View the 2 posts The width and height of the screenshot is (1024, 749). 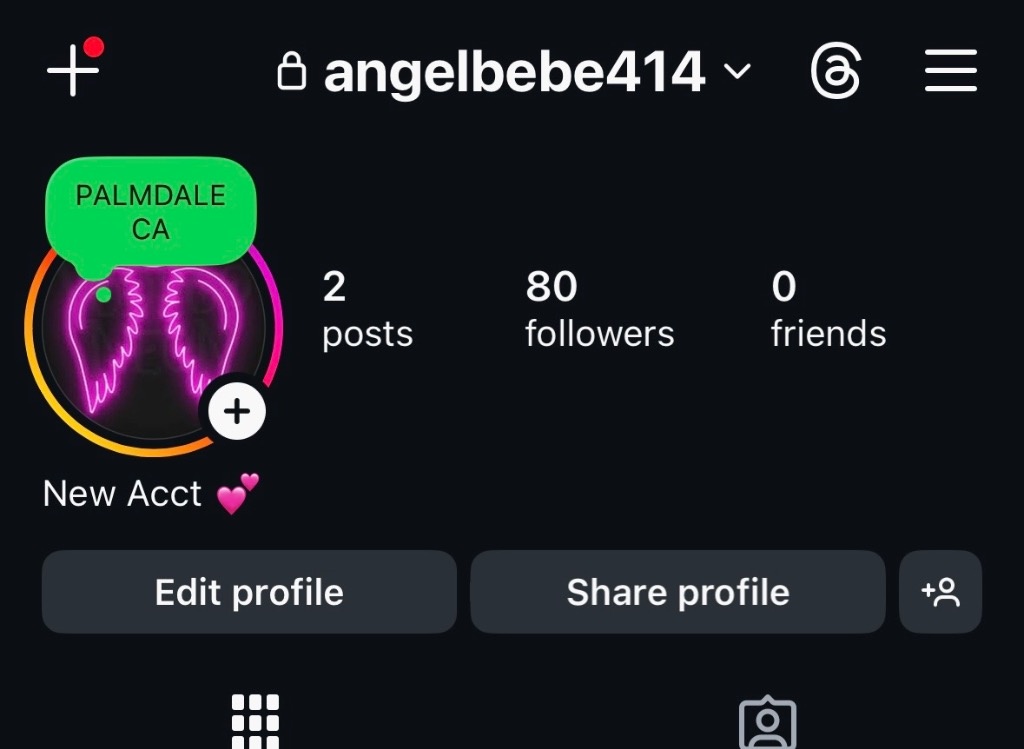(x=367, y=310)
